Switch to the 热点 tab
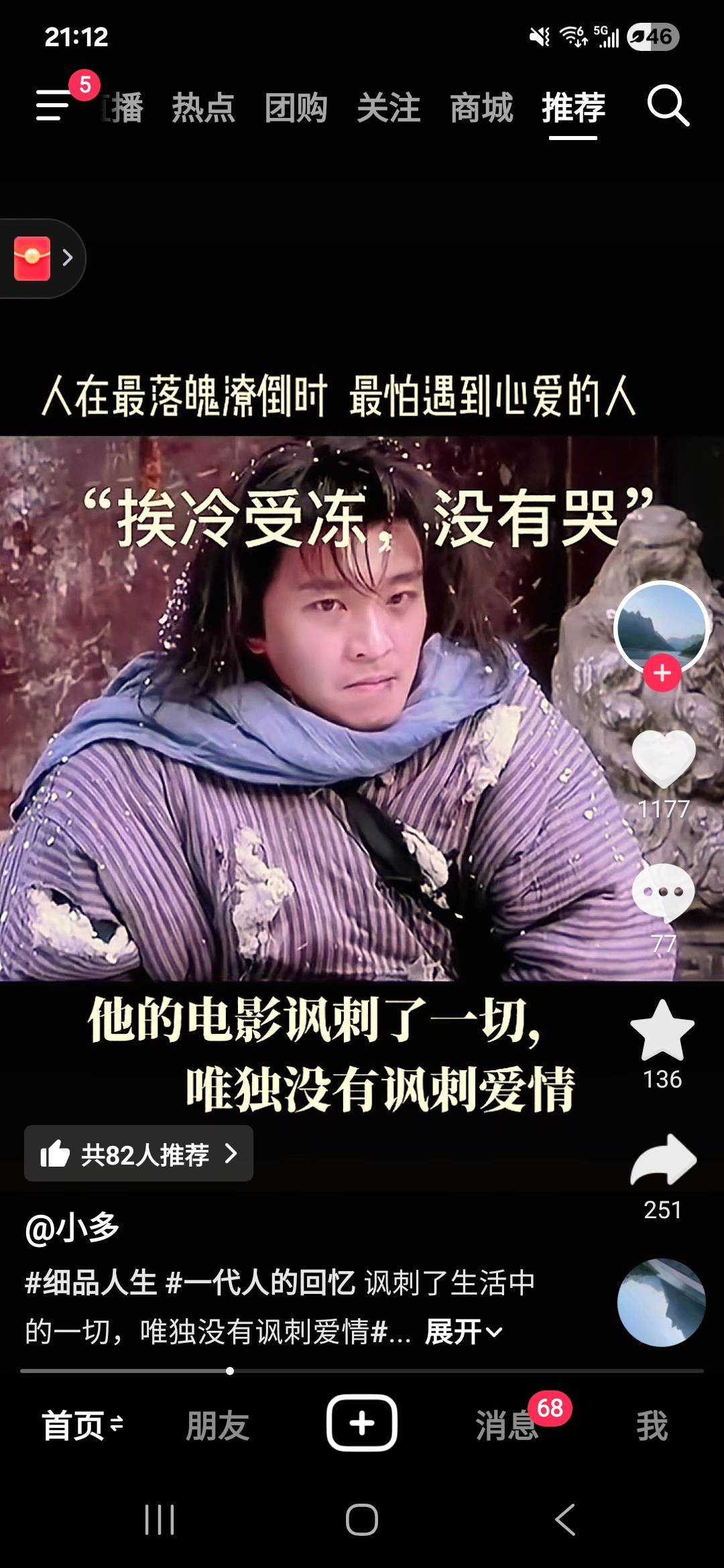 coord(203,108)
